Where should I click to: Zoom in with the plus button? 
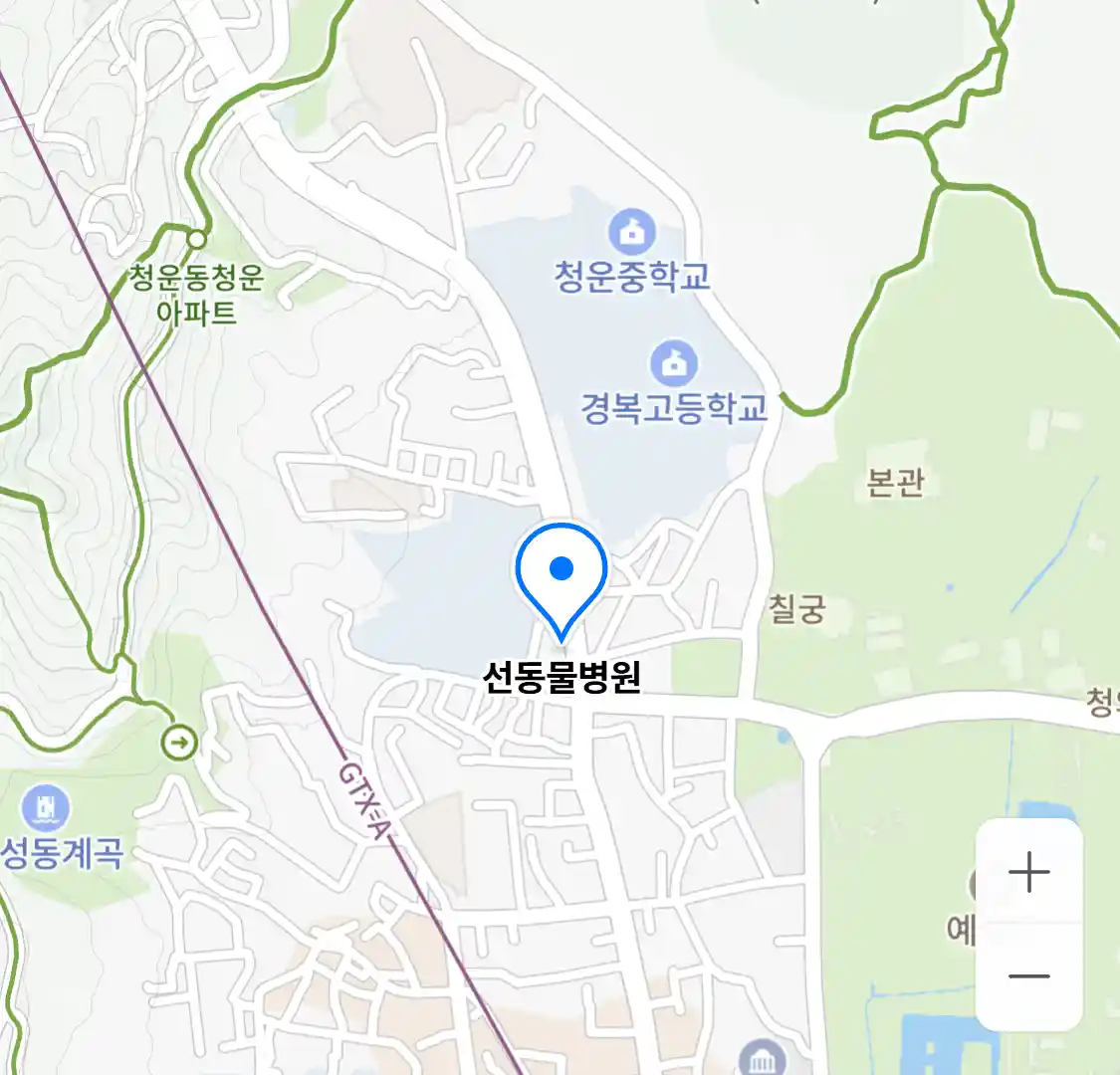coord(1028,873)
